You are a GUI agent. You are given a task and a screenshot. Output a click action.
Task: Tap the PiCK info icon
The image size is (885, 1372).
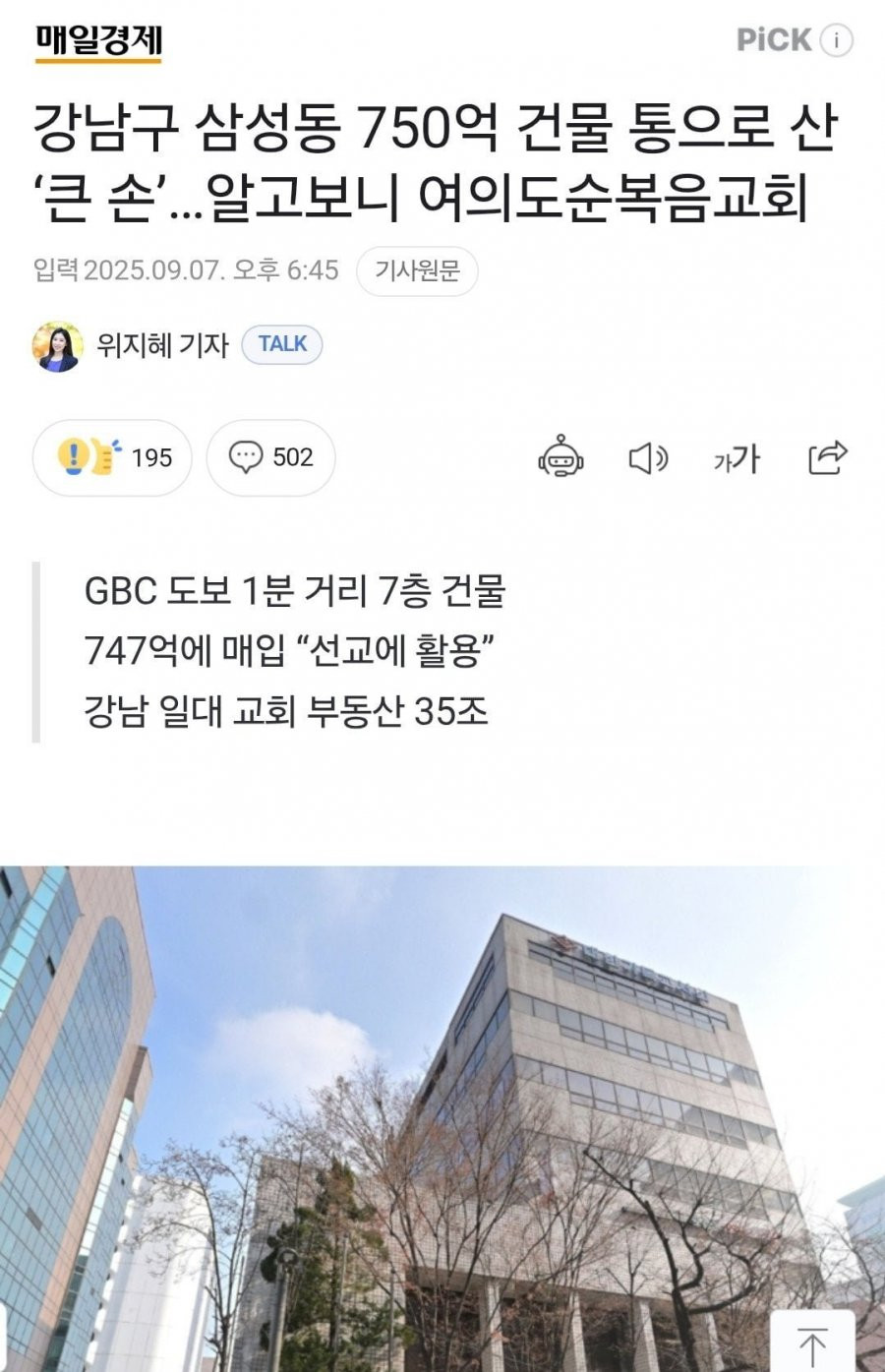coord(836,40)
